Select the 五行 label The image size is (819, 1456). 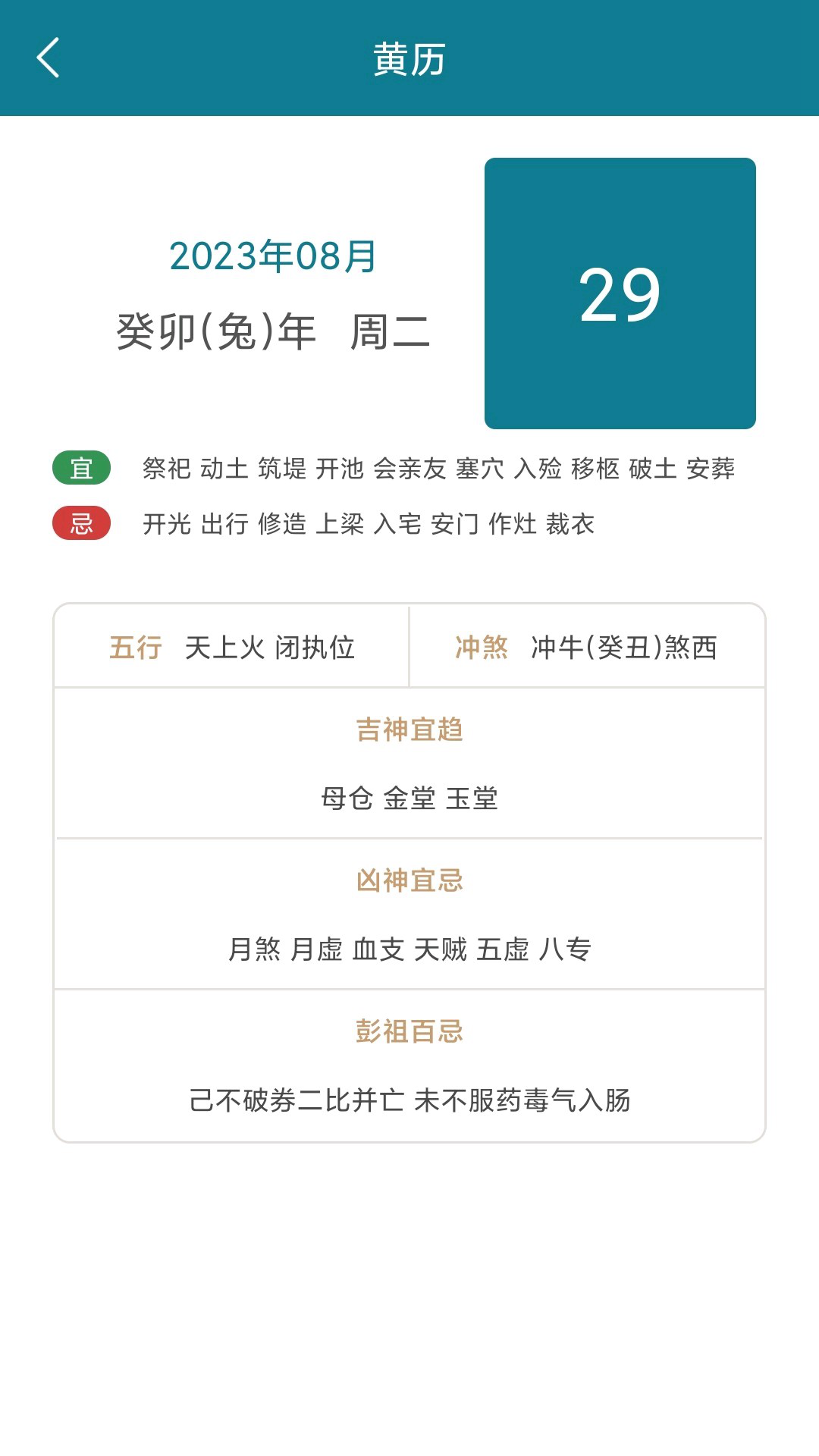133,648
